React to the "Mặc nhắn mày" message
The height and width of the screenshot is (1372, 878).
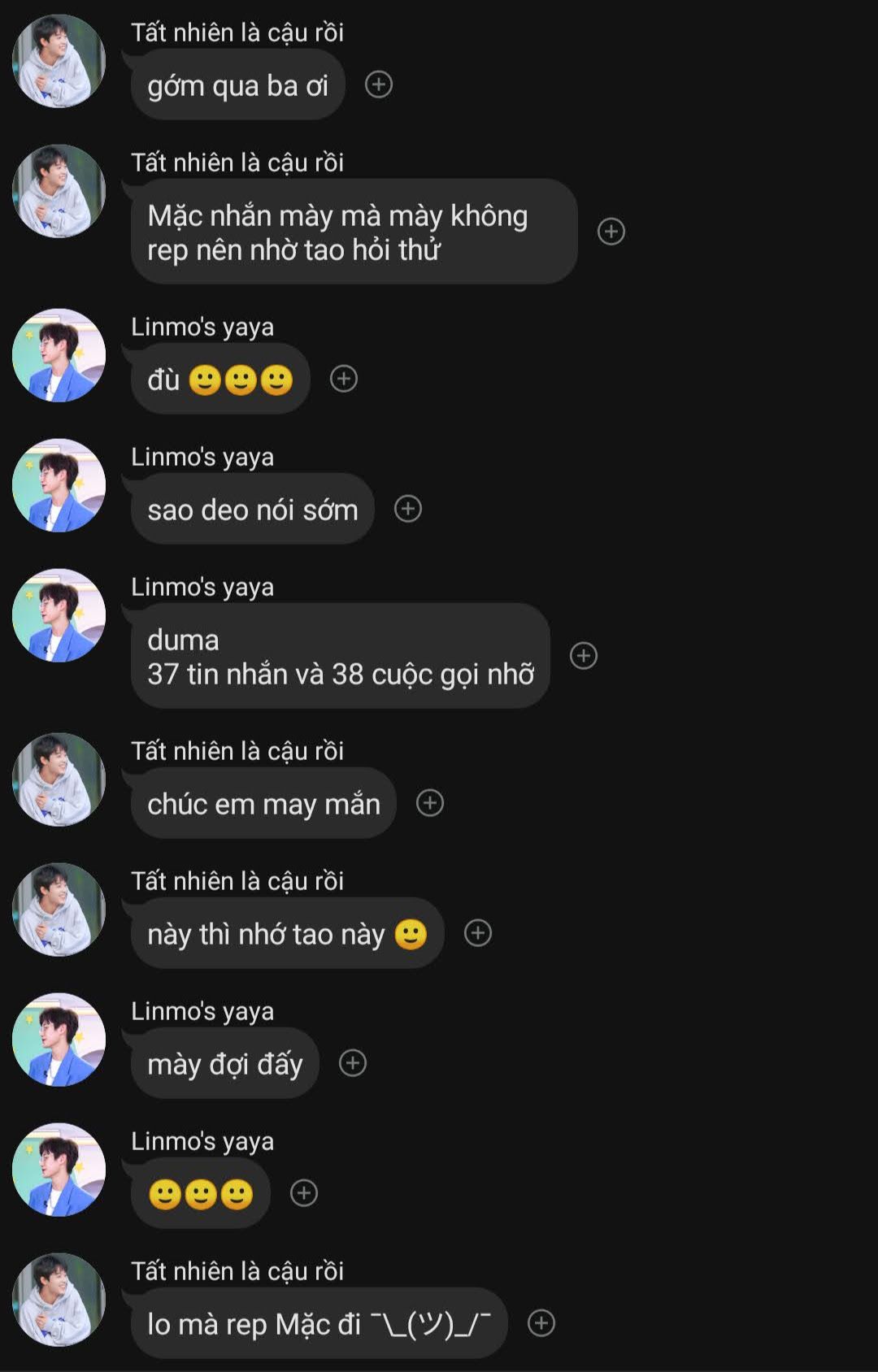[611, 232]
